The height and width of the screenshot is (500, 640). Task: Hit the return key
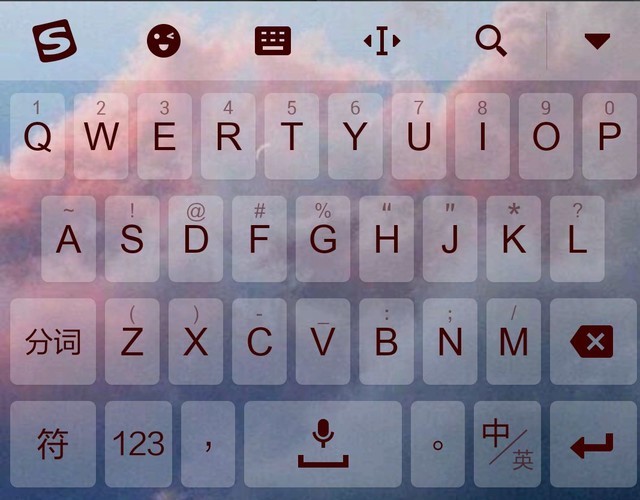(x=592, y=443)
